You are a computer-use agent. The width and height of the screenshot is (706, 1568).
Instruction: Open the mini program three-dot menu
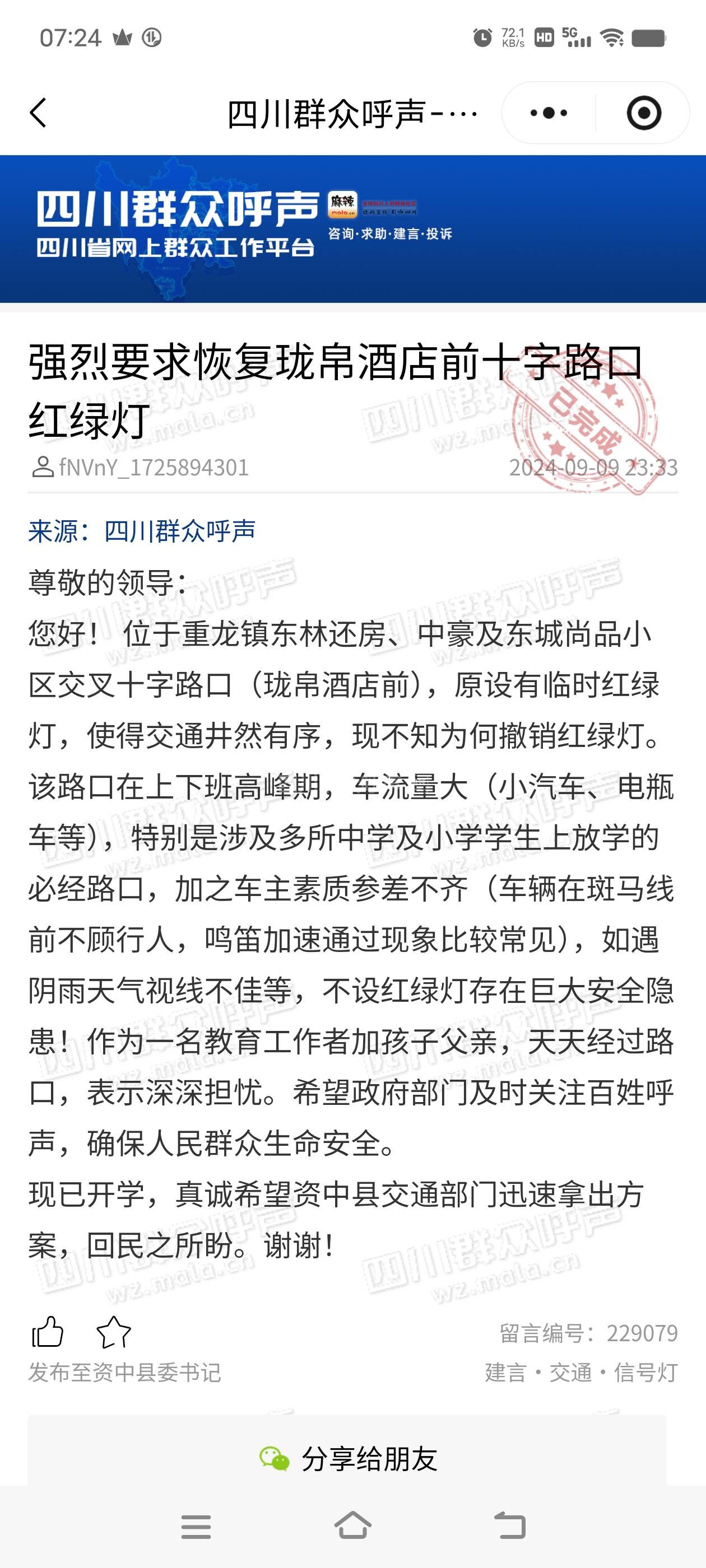(x=548, y=113)
